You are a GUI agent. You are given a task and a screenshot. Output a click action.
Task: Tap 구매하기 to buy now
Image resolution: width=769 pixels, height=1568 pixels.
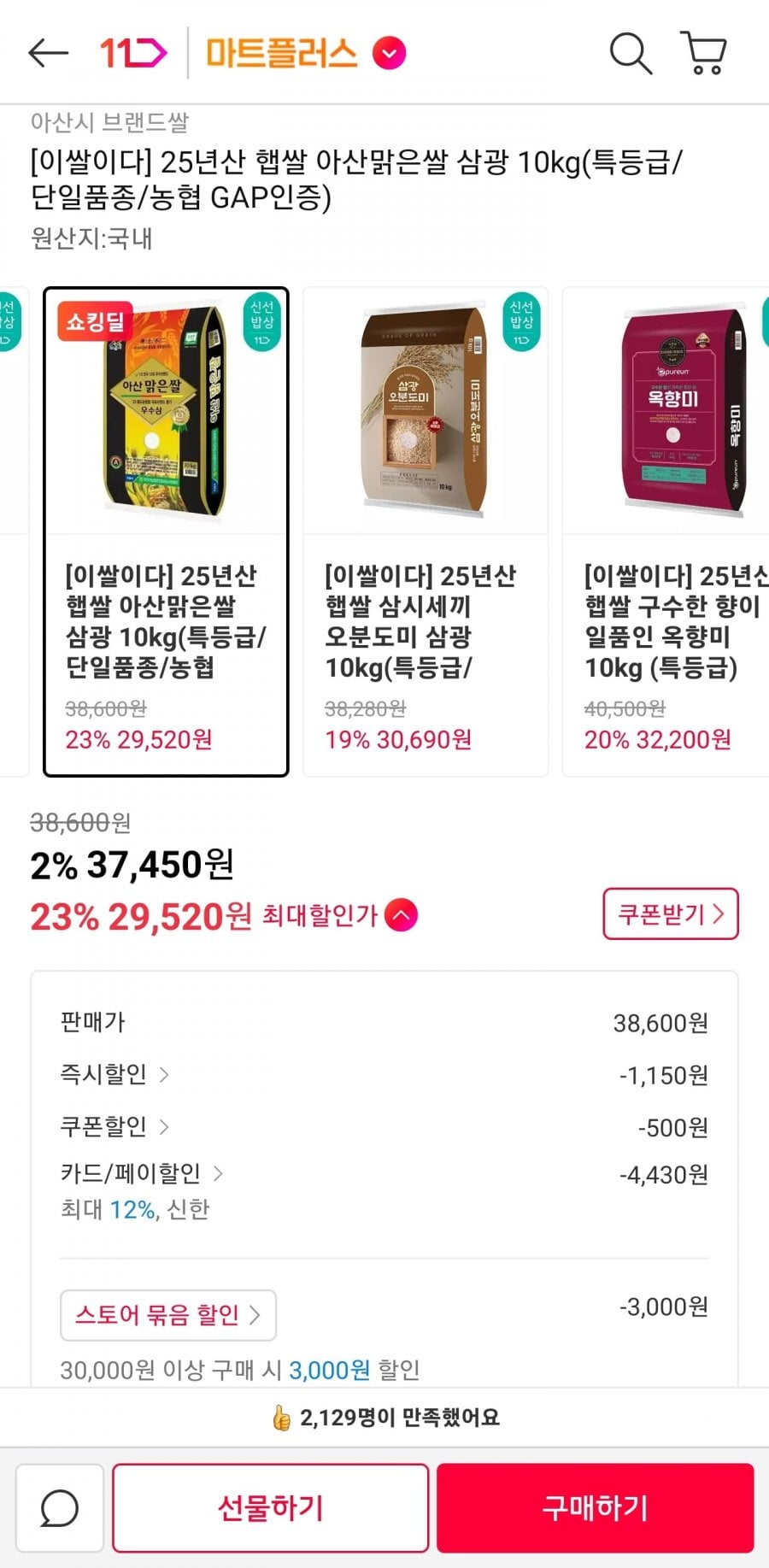595,1507
